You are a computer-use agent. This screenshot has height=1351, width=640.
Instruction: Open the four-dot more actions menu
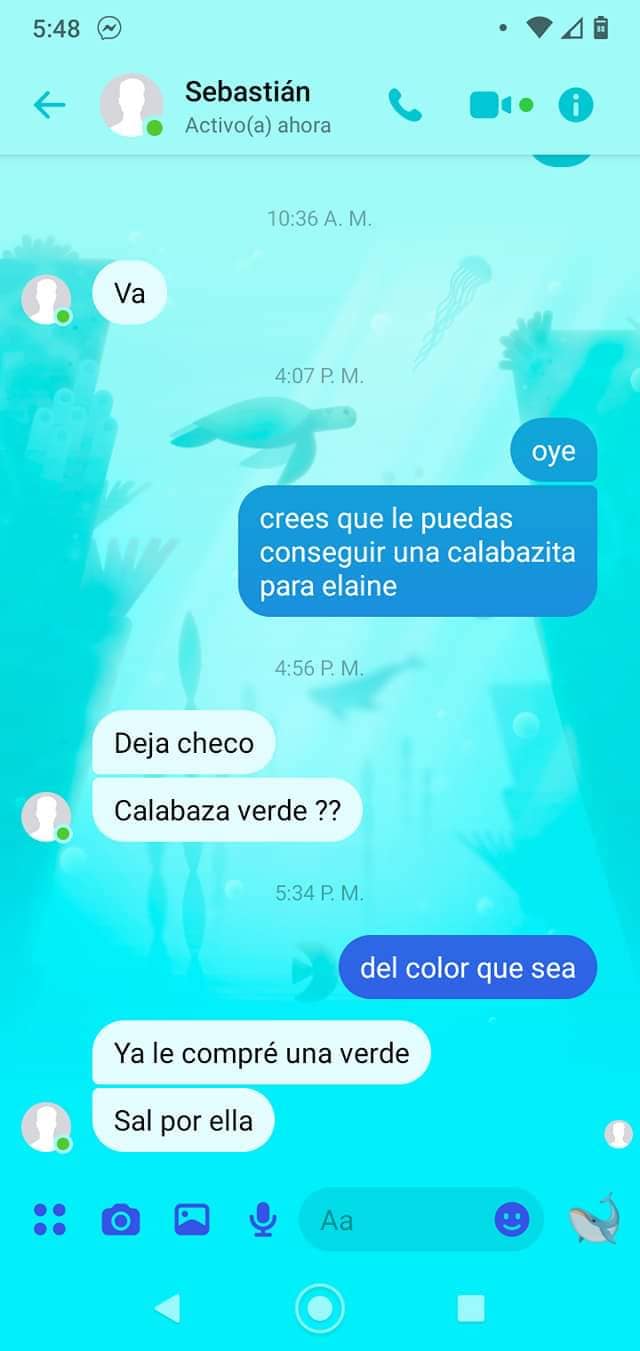click(x=50, y=1220)
